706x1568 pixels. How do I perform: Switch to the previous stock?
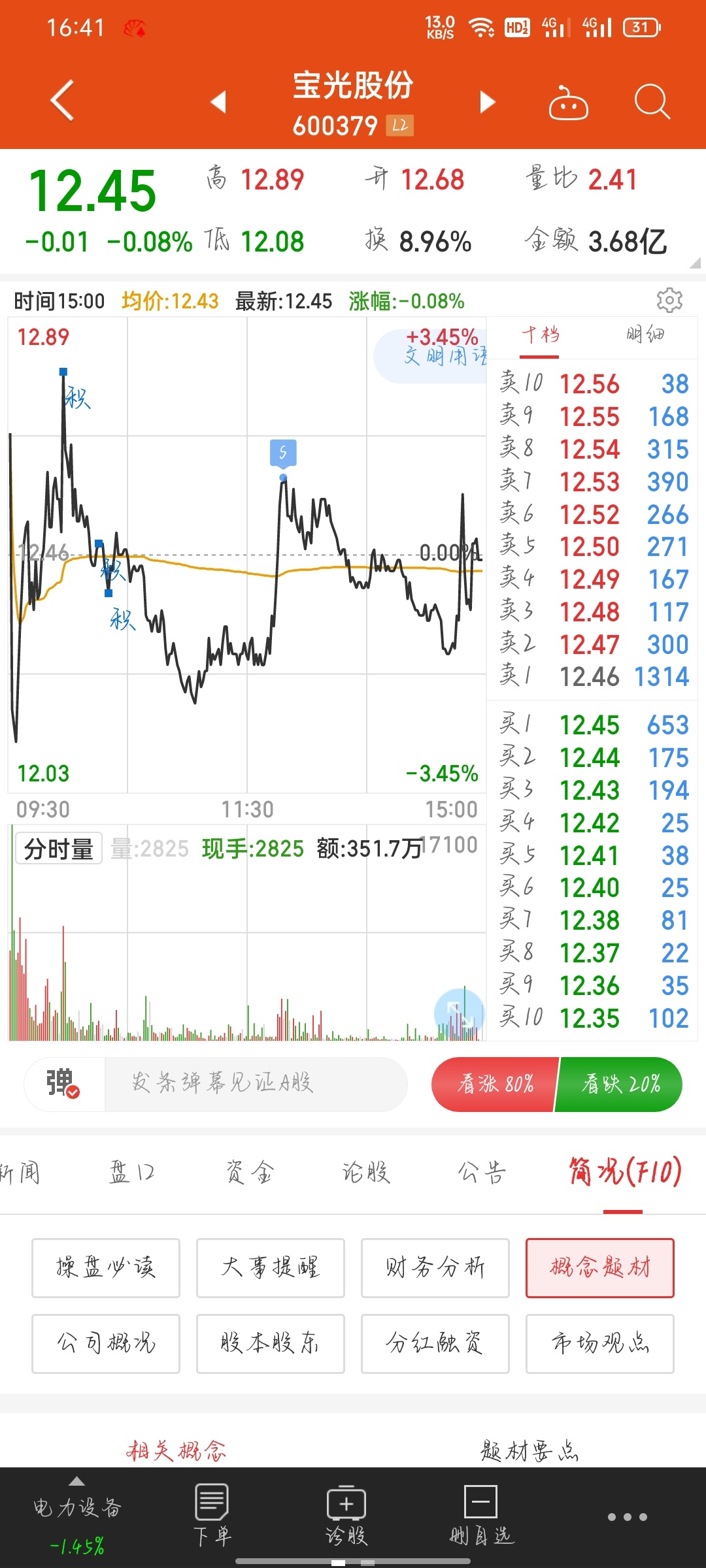(218, 102)
